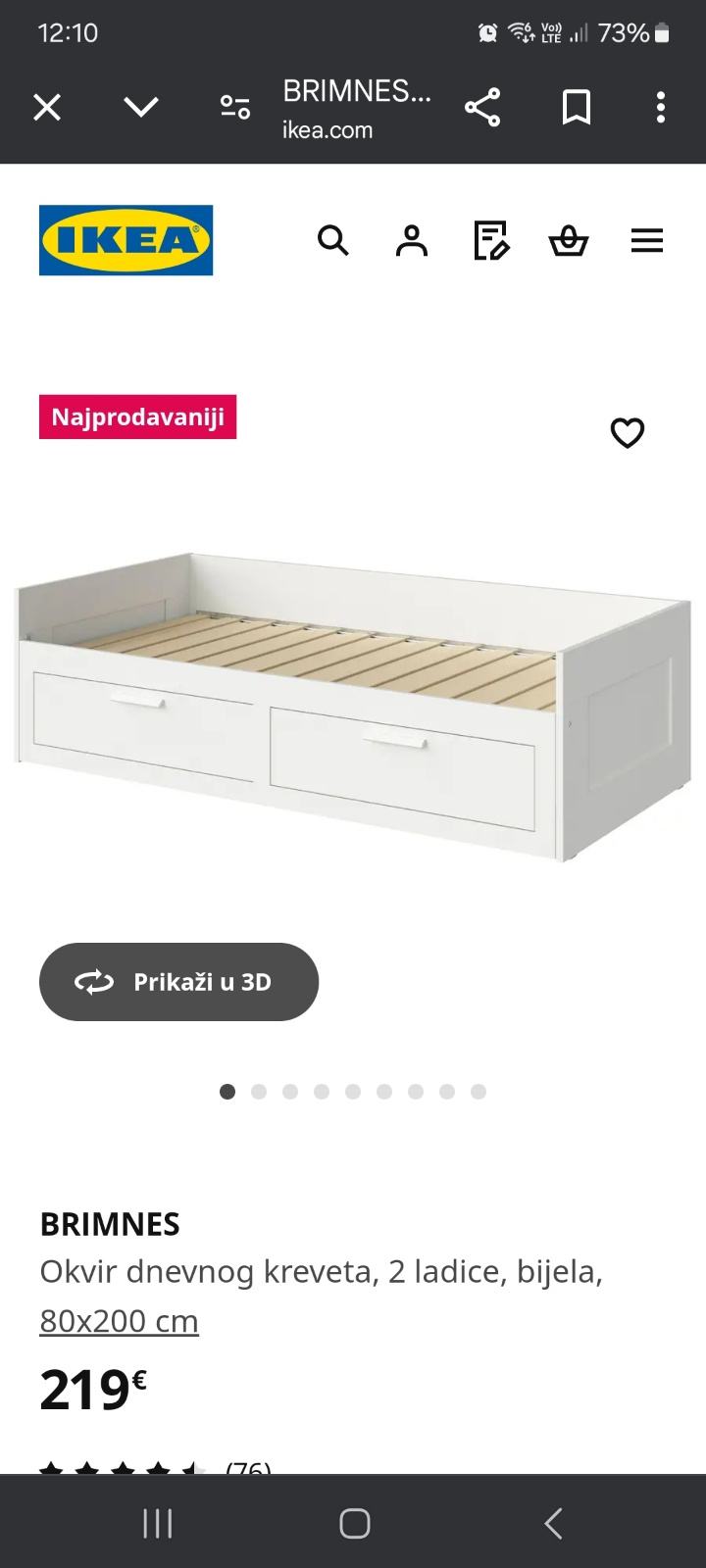
Task: Tap the share icon in the browser bar
Action: coord(482,107)
